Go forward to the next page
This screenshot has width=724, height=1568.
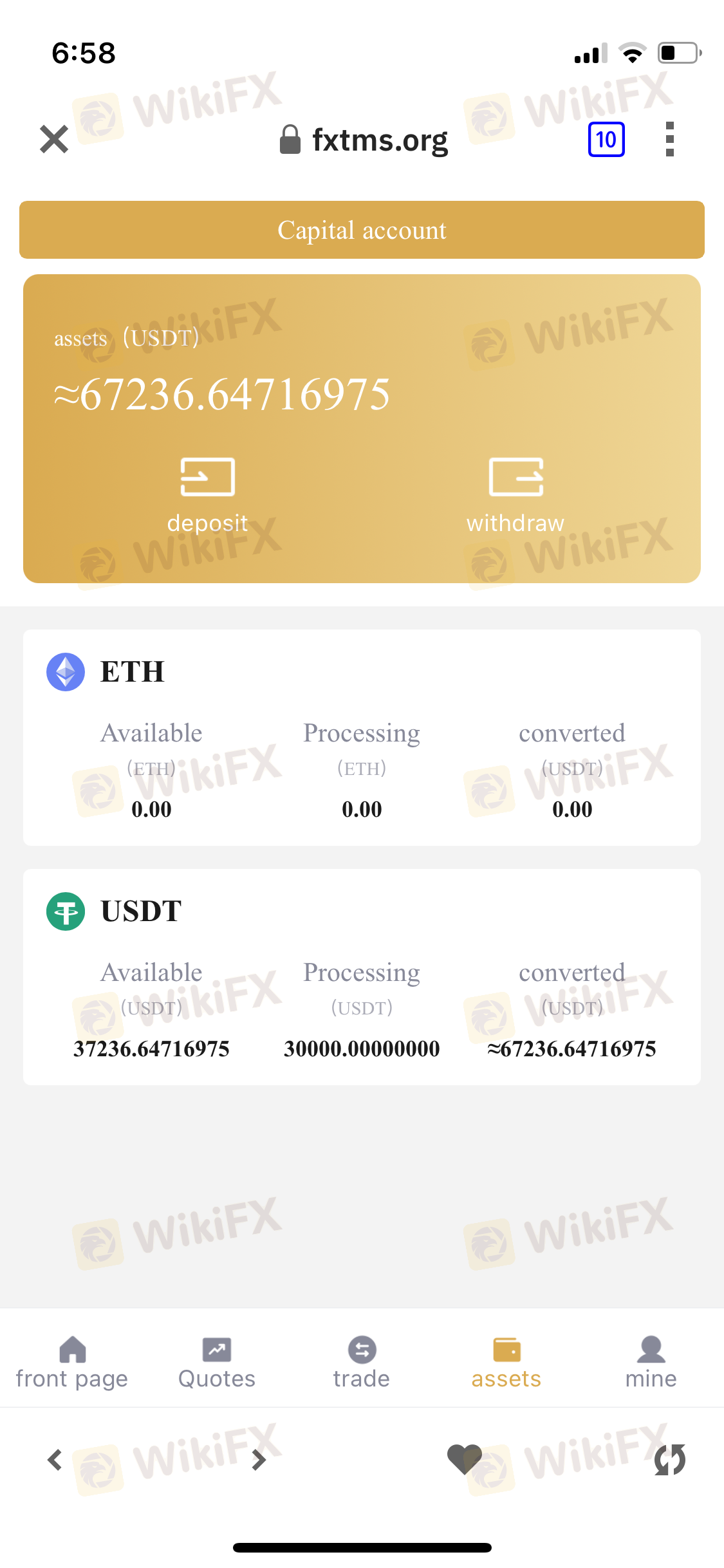click(259, 1460)
